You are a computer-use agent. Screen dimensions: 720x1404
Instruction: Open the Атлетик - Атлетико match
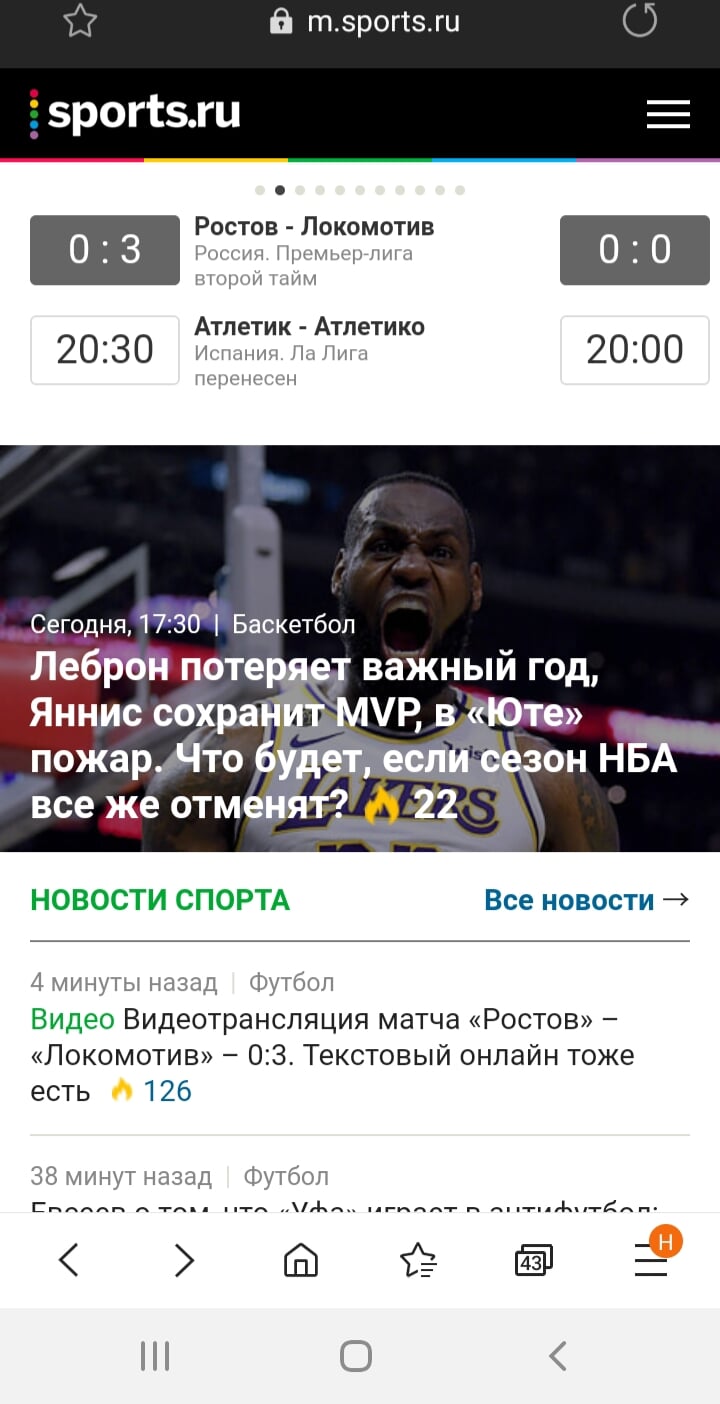[309, 327]
